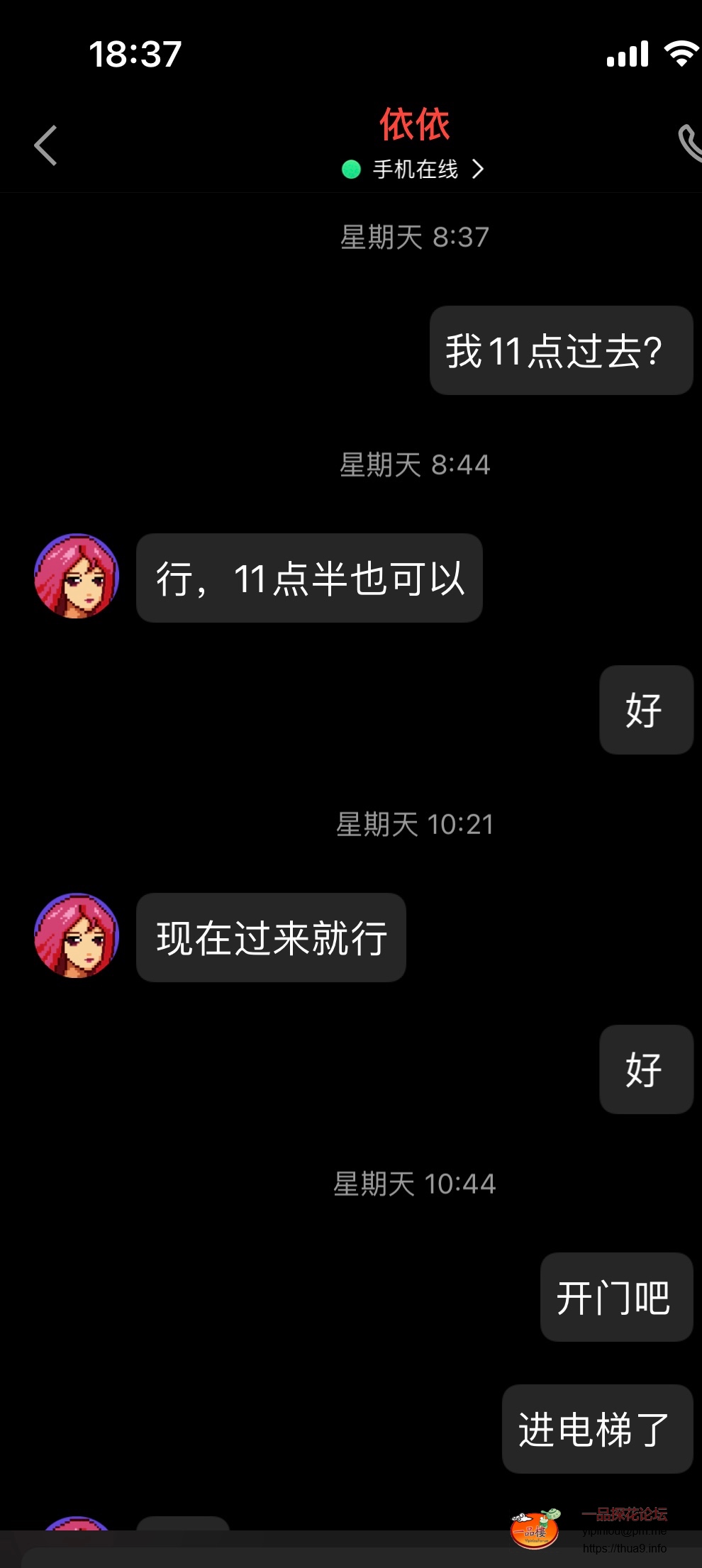Open 手机在线 status details

click(x=414, y=169)
